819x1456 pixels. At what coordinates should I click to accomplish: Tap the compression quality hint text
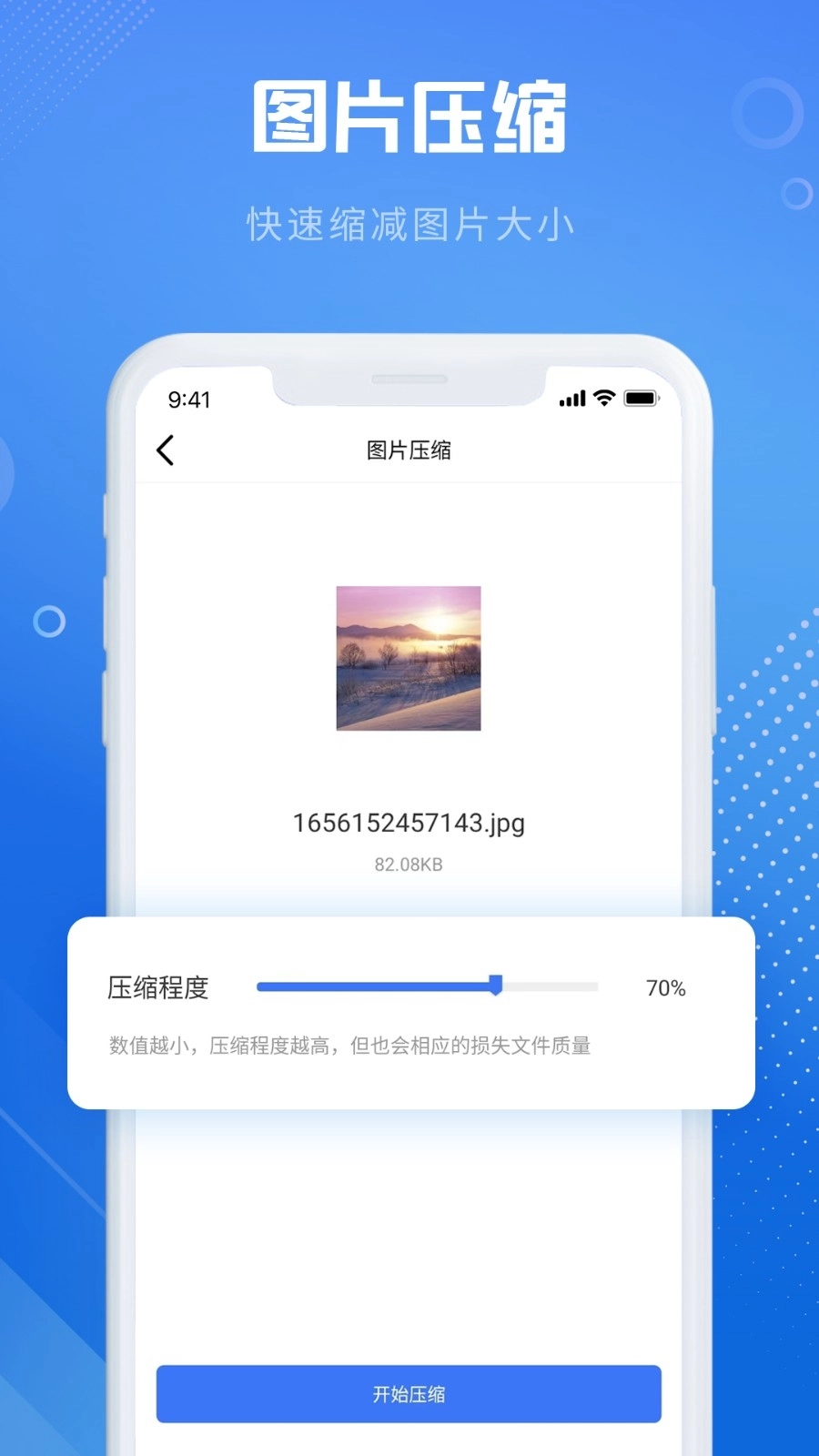click(349, 1046)
